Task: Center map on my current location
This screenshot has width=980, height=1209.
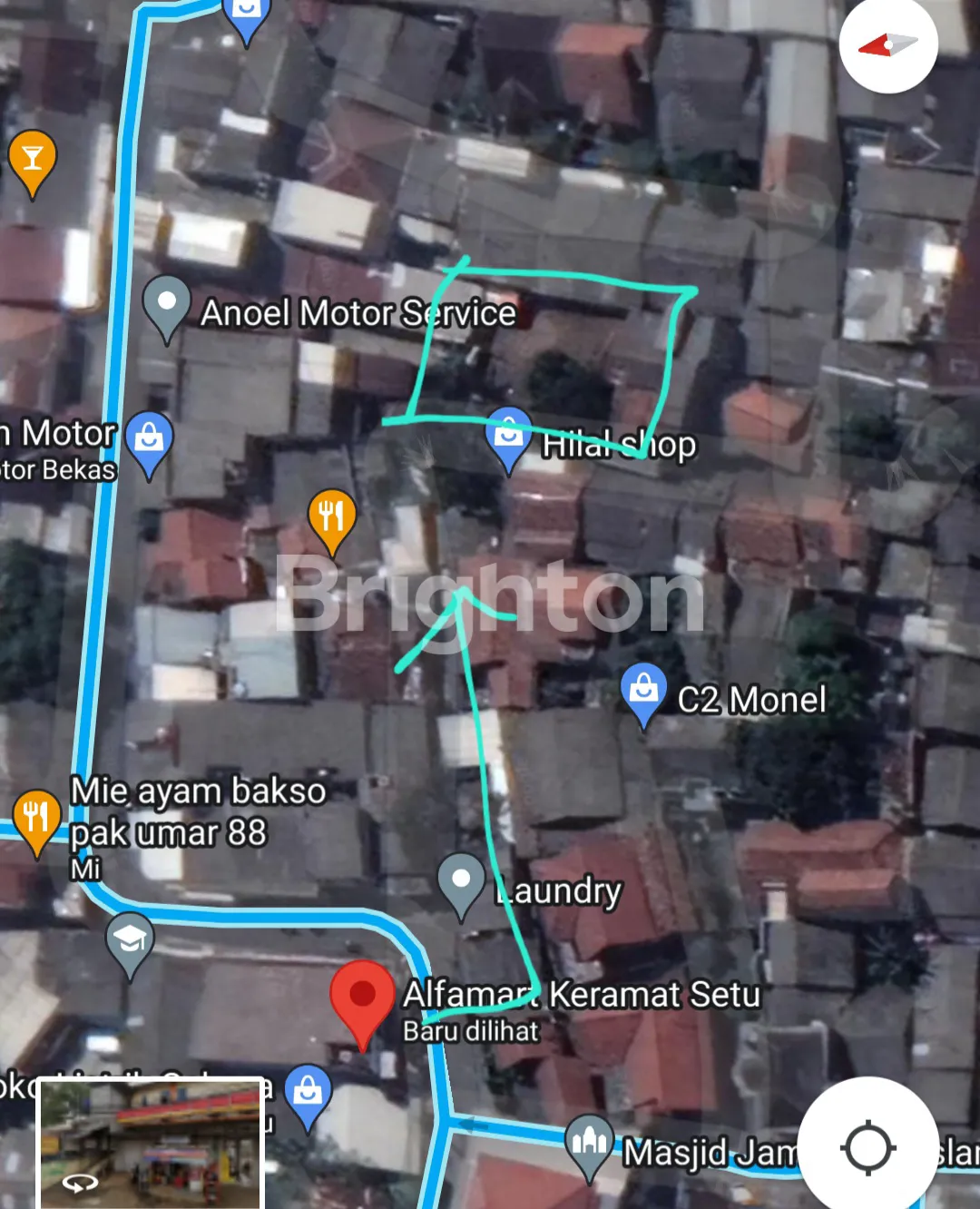Action: coord(868,1147)
